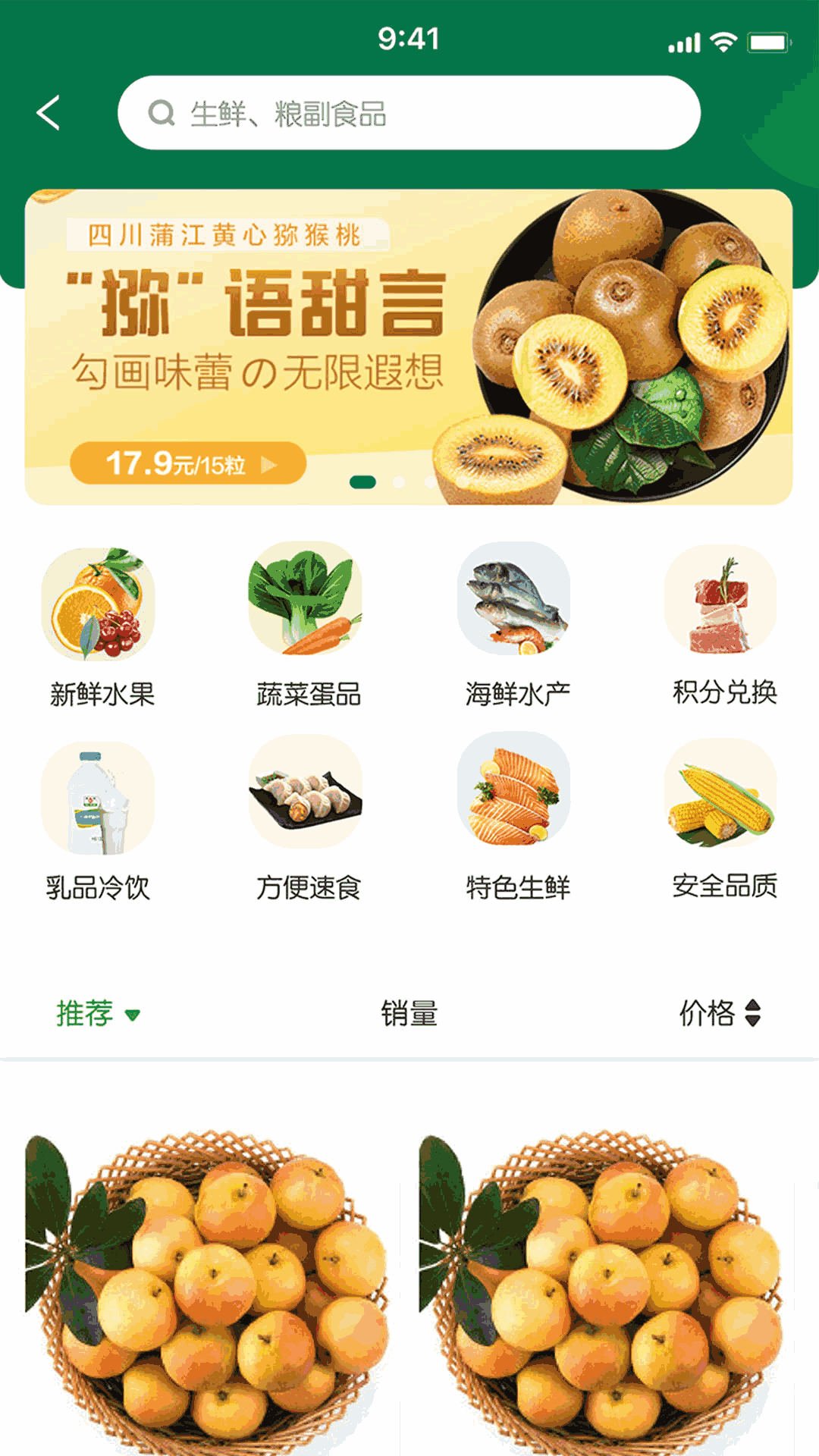
Task: Switch sorting to 推荐 recommended
Action: coord(85,1012)
